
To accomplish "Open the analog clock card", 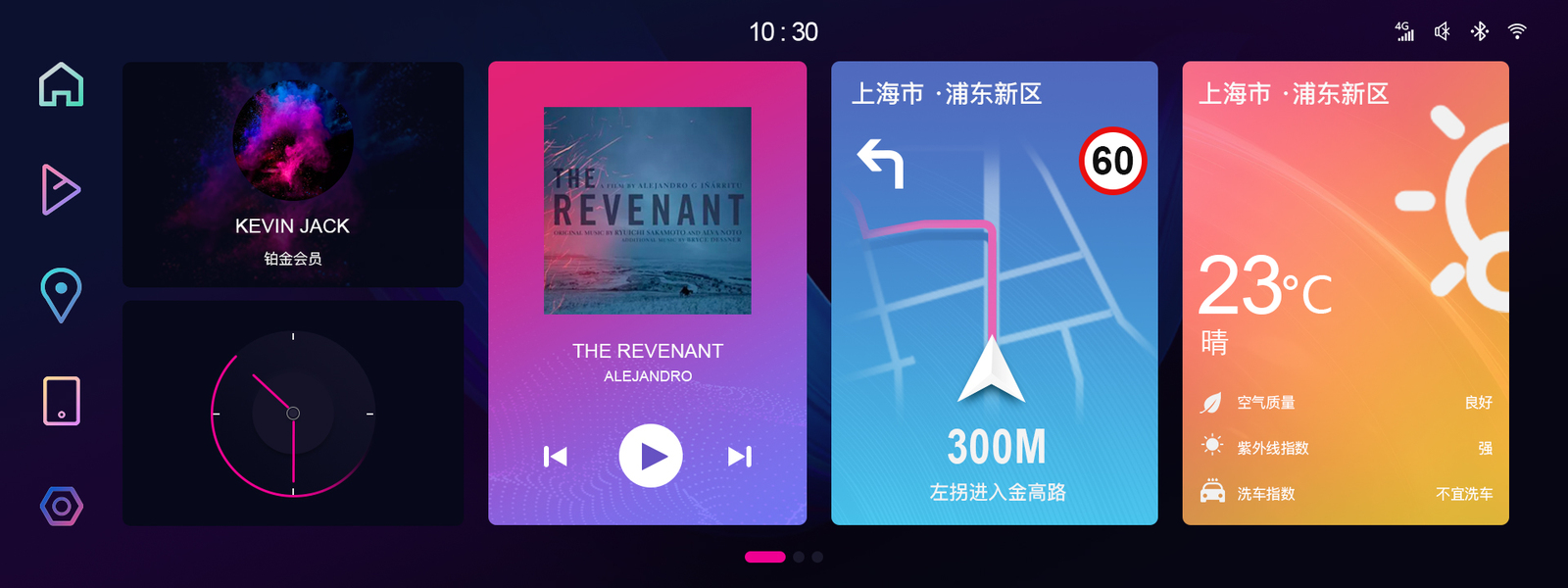I will 293,414.
